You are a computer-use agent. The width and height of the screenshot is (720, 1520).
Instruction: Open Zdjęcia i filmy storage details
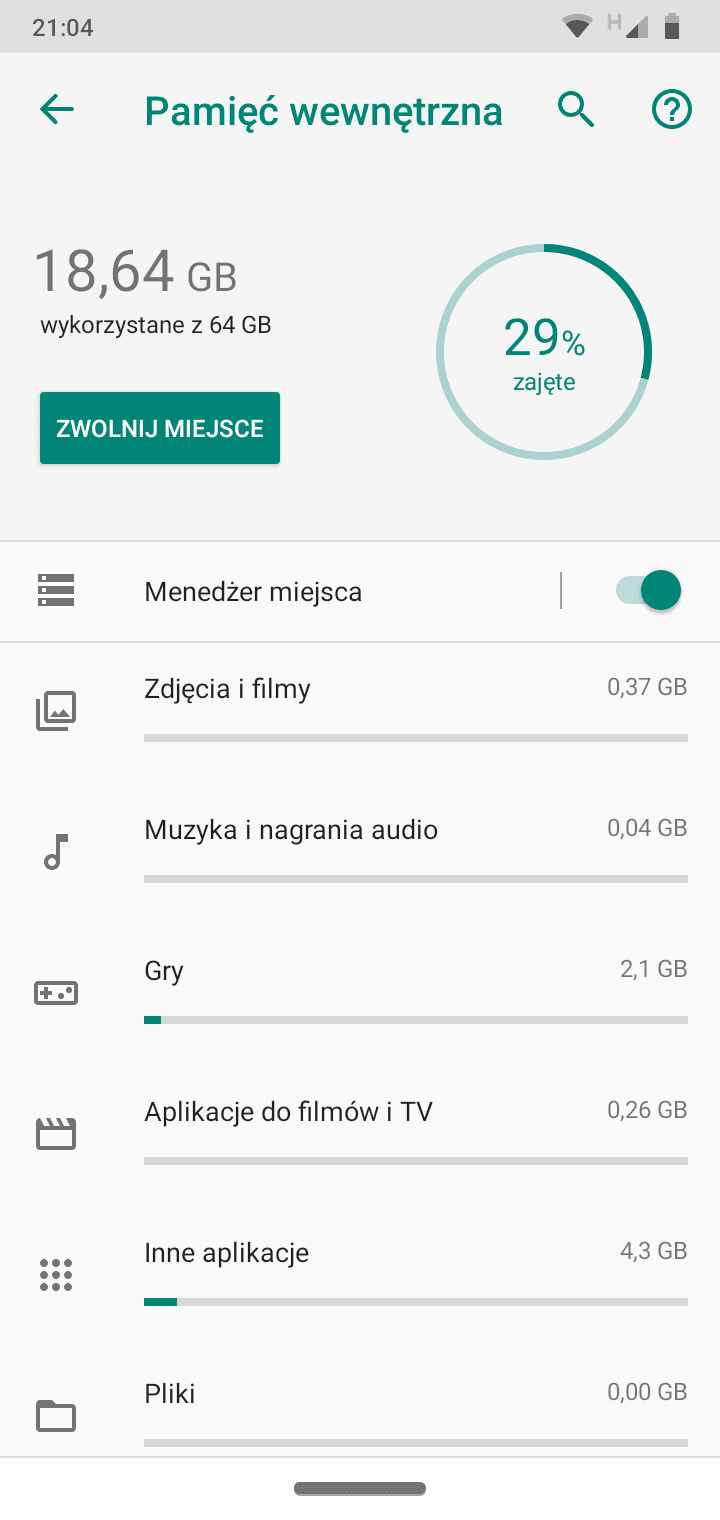coord(360,712)
